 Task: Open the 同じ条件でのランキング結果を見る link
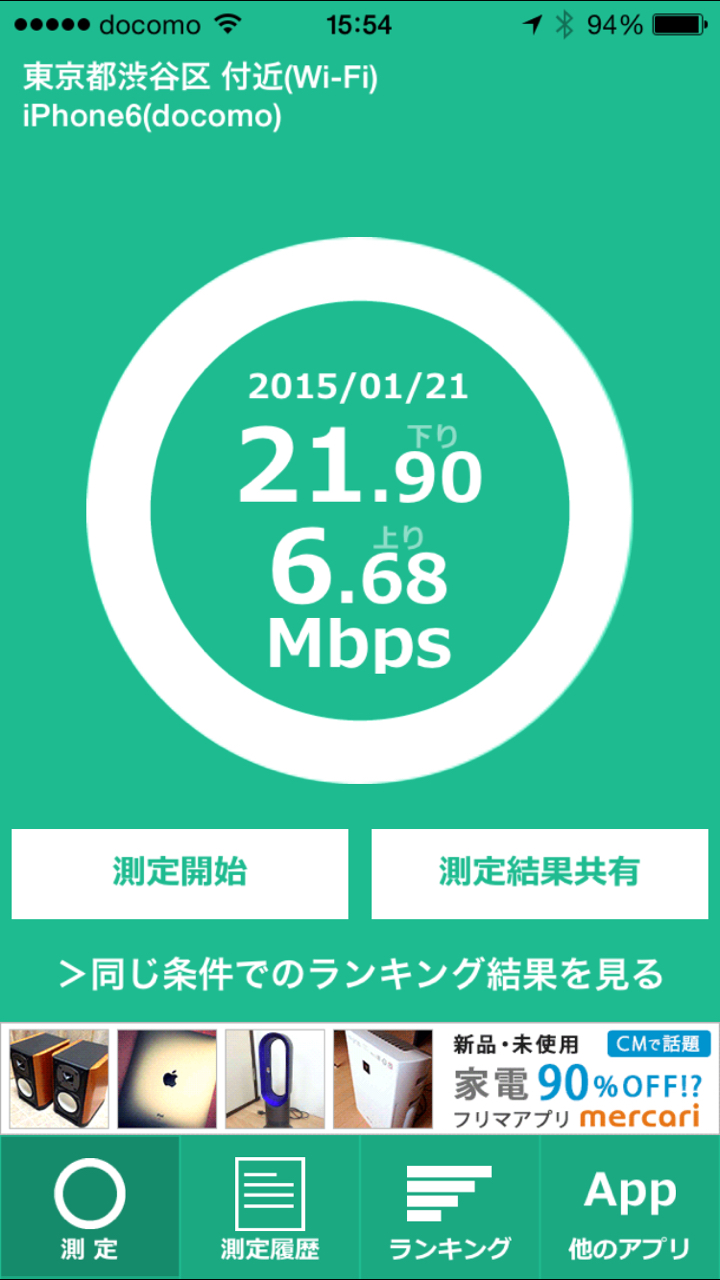tap(360, 972)
